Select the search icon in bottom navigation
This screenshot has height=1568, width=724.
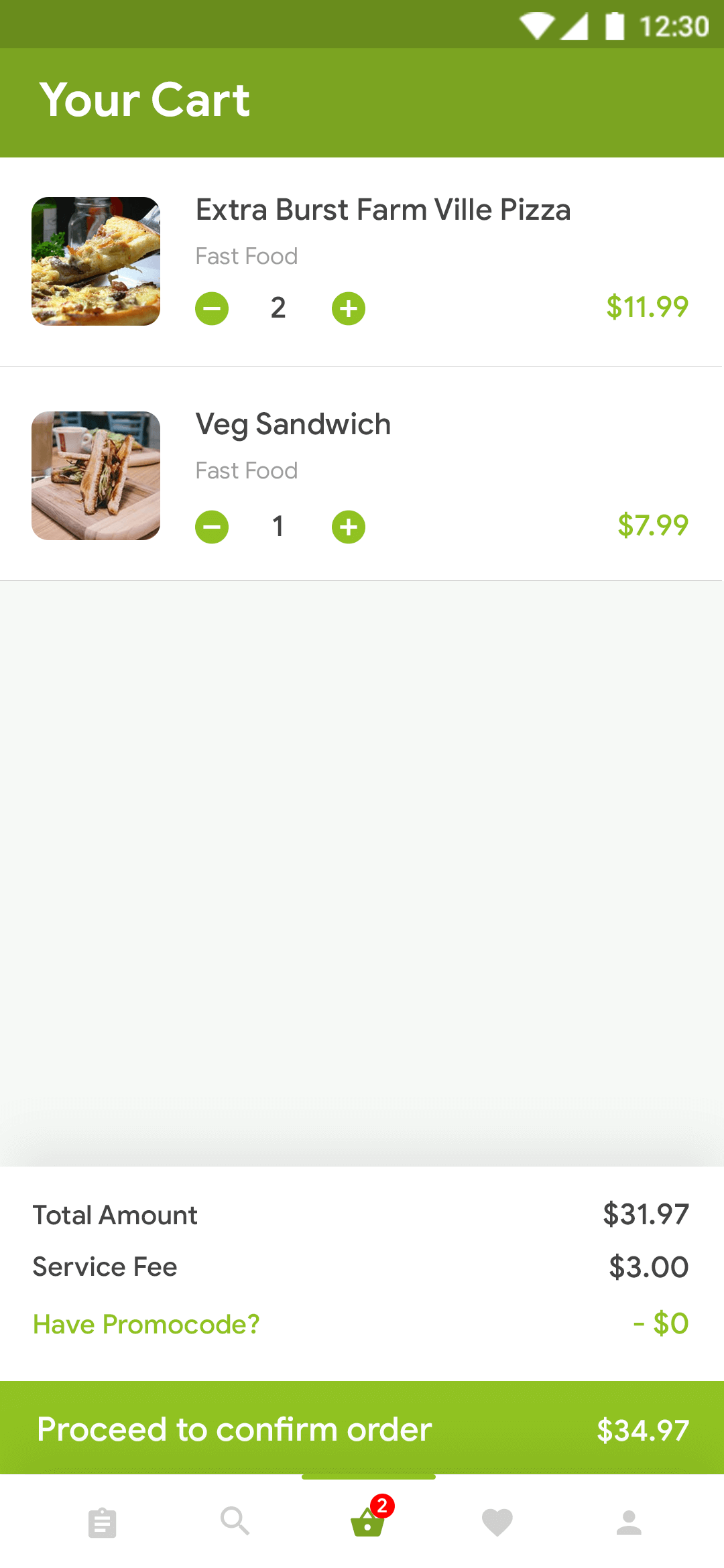233,1521
